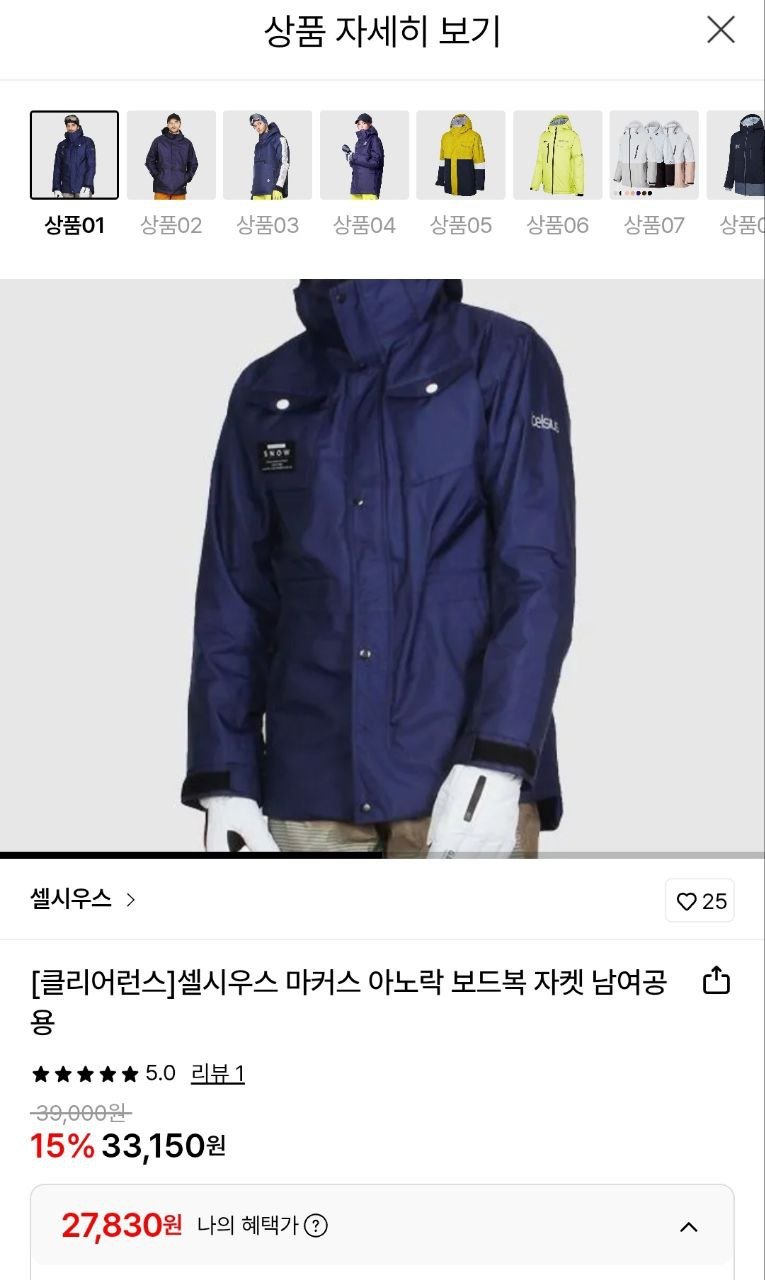The height and width of the screenshot is (1280, 765).
Task: Close the 상품 자세히 보기 screen
Action: (x=720, y=30)
